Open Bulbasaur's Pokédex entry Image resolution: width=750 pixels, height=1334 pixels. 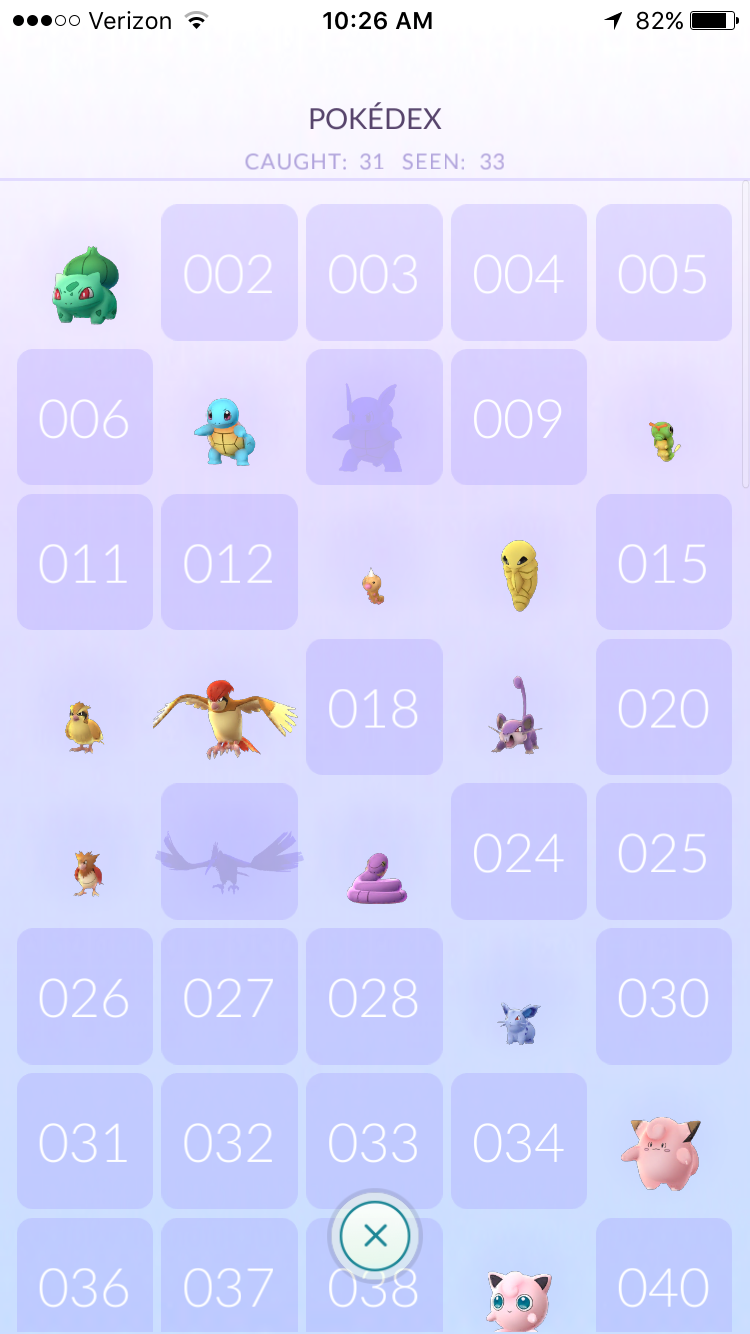pos(85,284)
